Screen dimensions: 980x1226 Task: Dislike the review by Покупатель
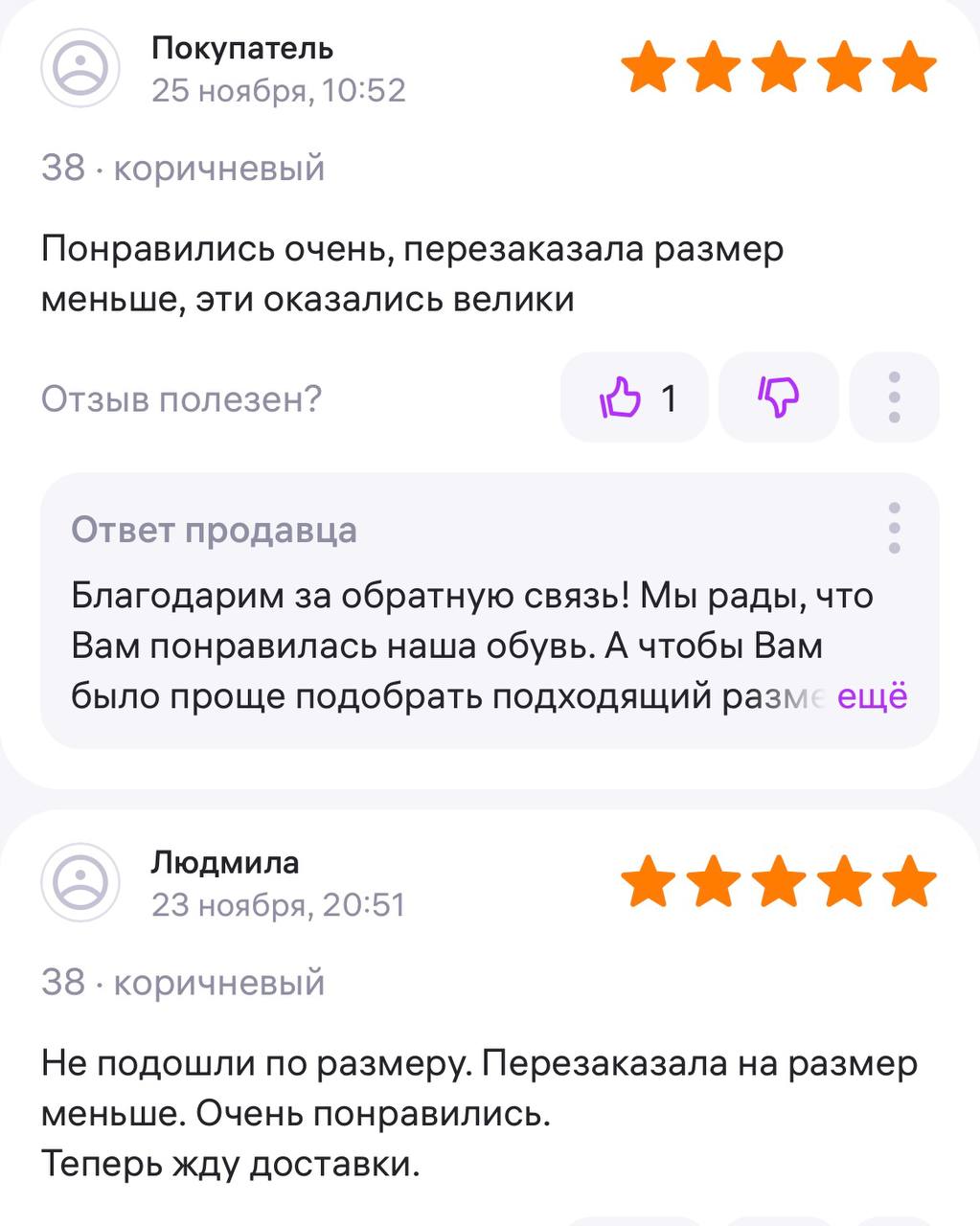(x=778, y=397)
